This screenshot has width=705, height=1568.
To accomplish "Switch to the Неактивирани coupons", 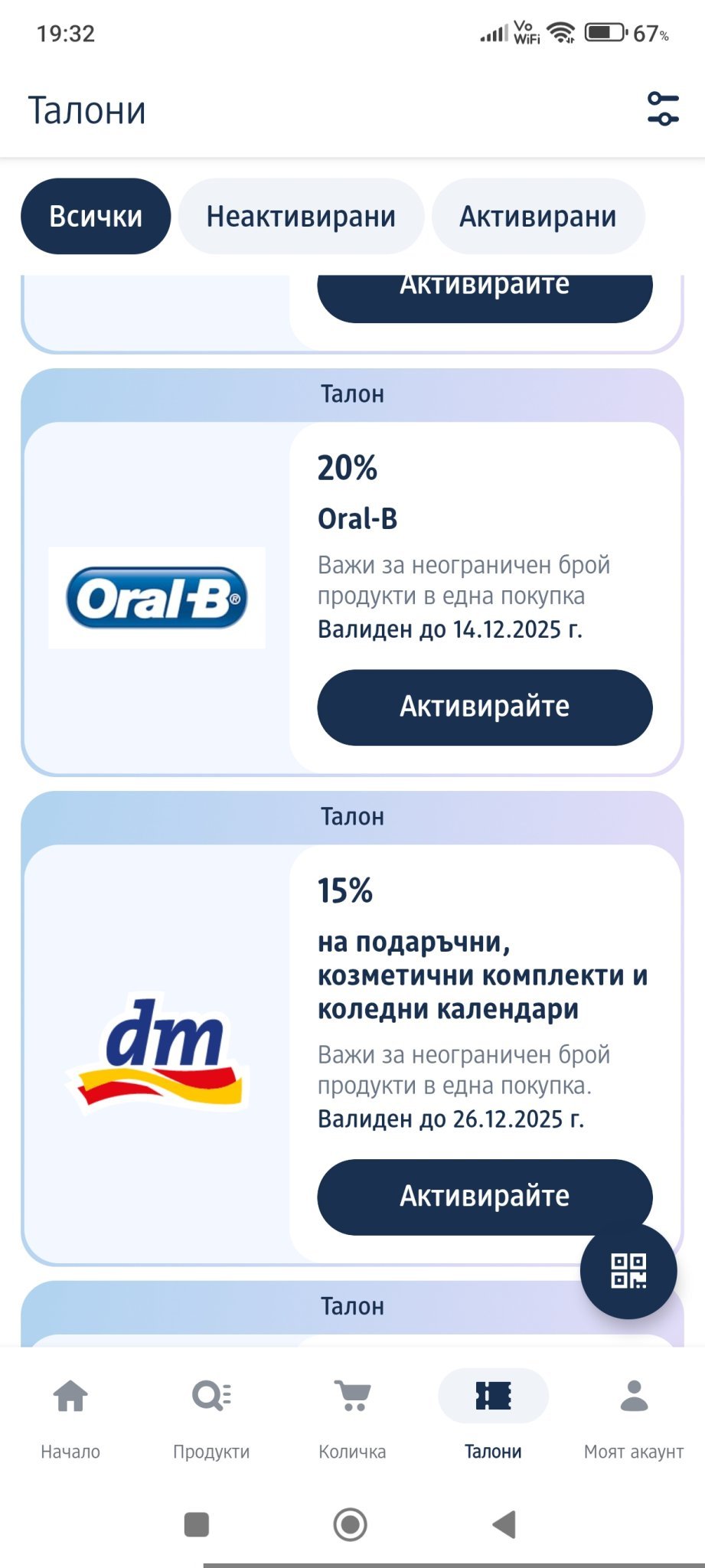I will (x=301, y=217).
